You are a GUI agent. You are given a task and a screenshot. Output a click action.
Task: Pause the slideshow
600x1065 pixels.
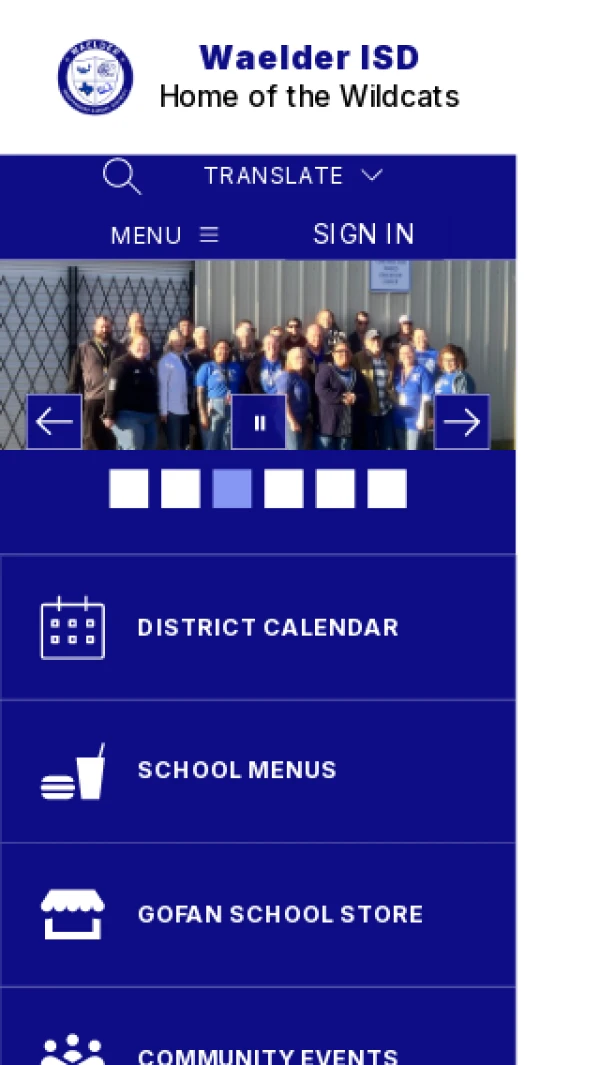tap(259, 422)
